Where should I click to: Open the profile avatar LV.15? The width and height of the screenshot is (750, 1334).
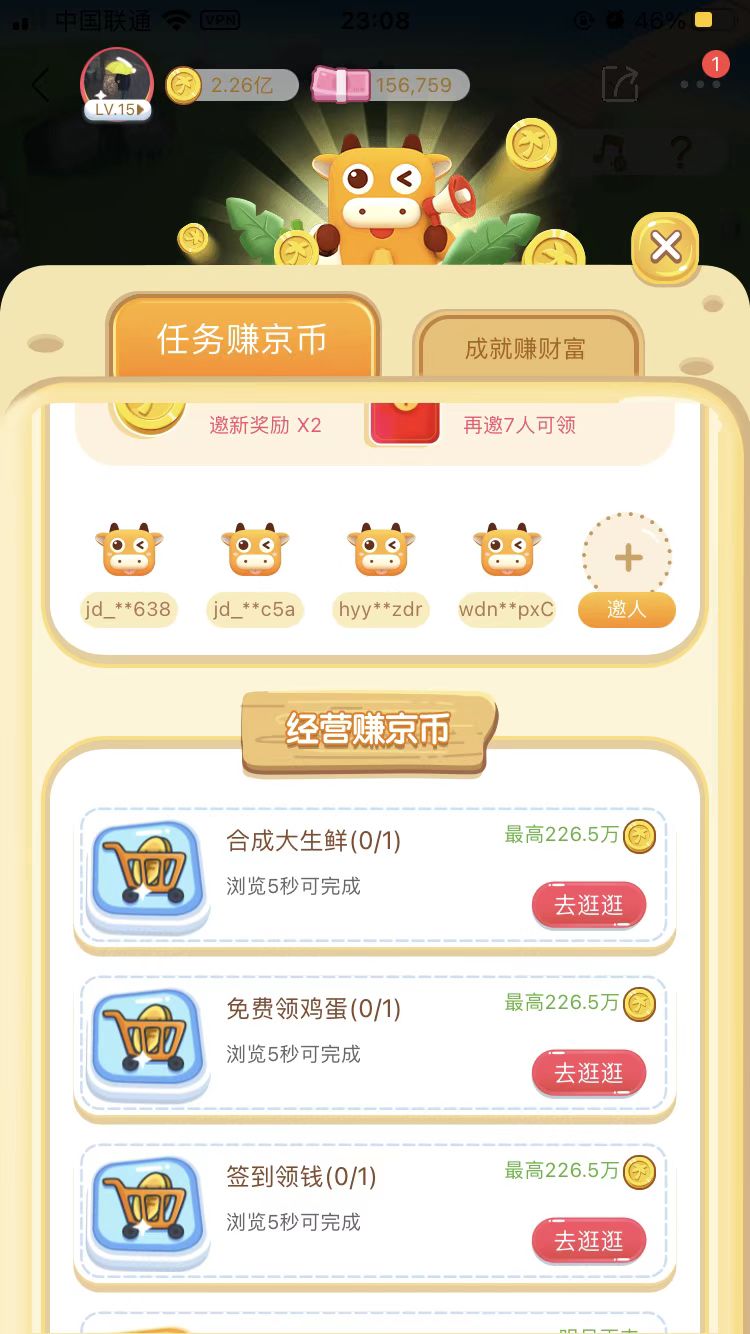click(117, 84)
